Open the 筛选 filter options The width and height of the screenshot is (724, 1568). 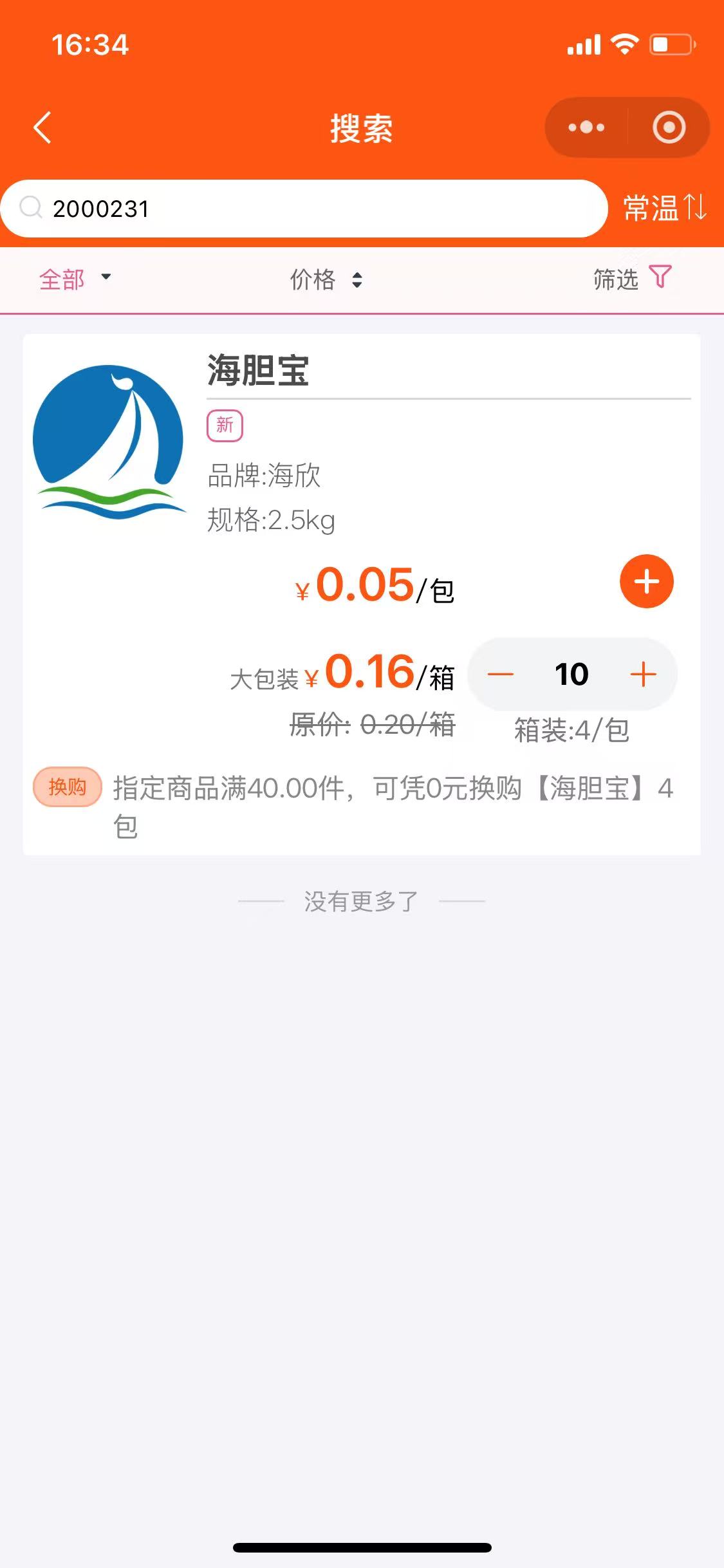[x=631, y=279]
